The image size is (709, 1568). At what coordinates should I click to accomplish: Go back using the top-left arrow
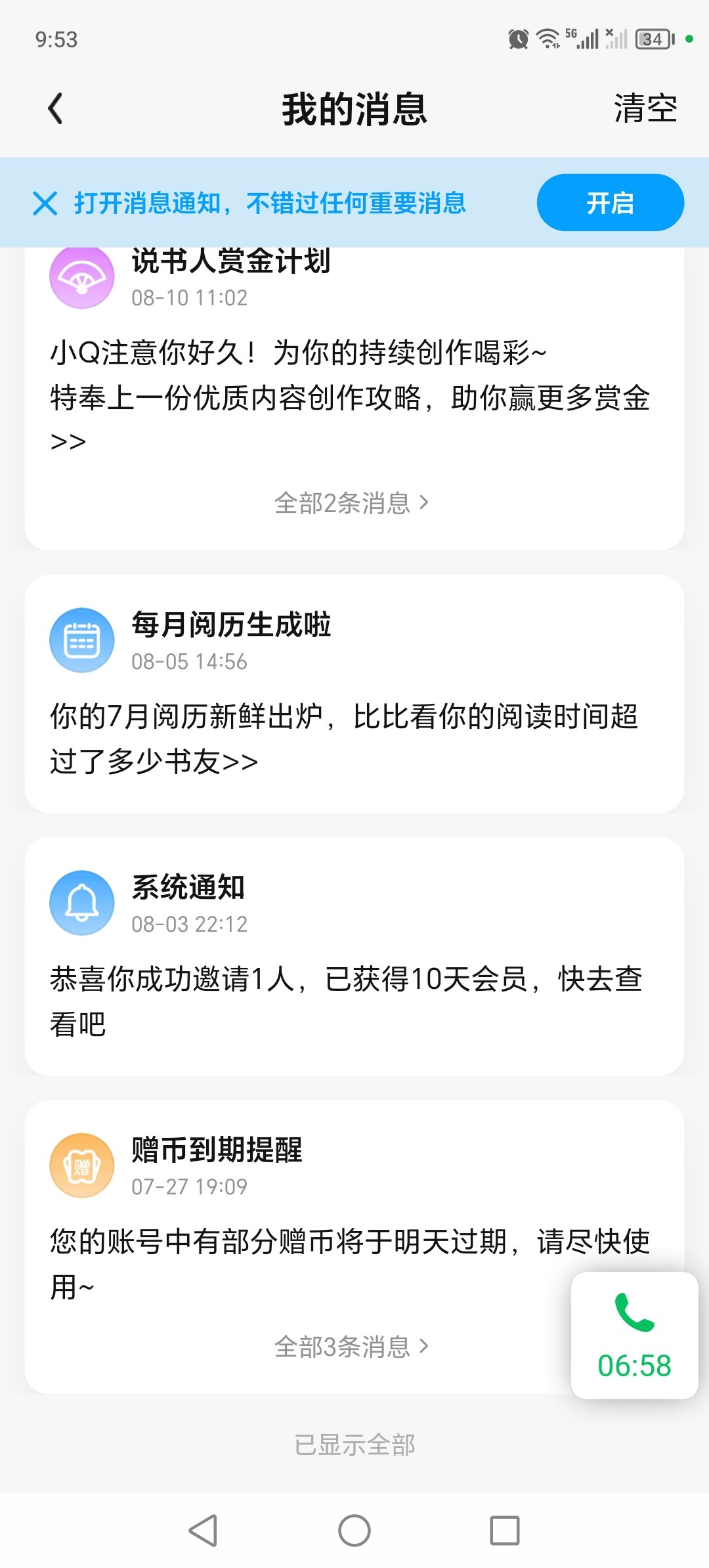point(56,108)
